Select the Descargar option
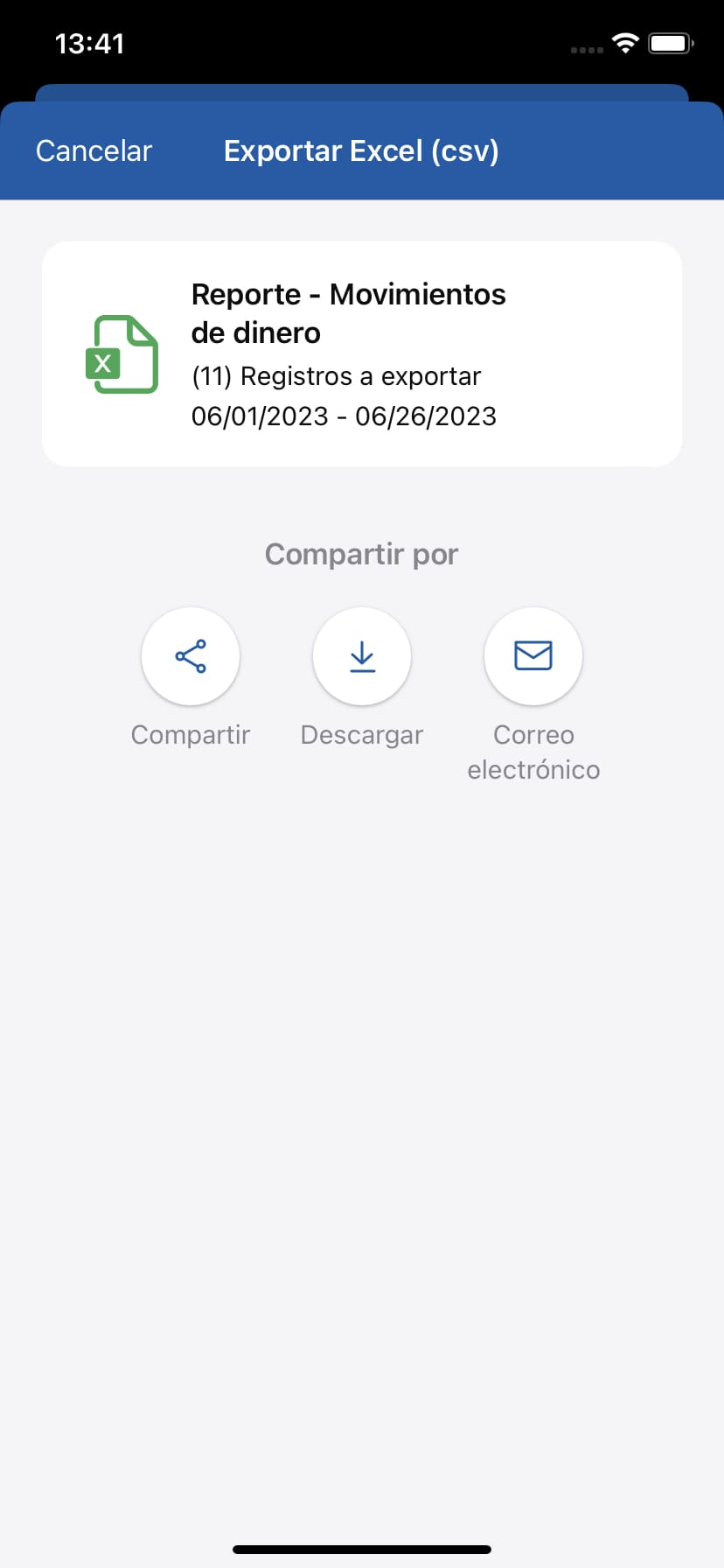The height and width of the screenshot is (1568, 724). click(361, 734)
